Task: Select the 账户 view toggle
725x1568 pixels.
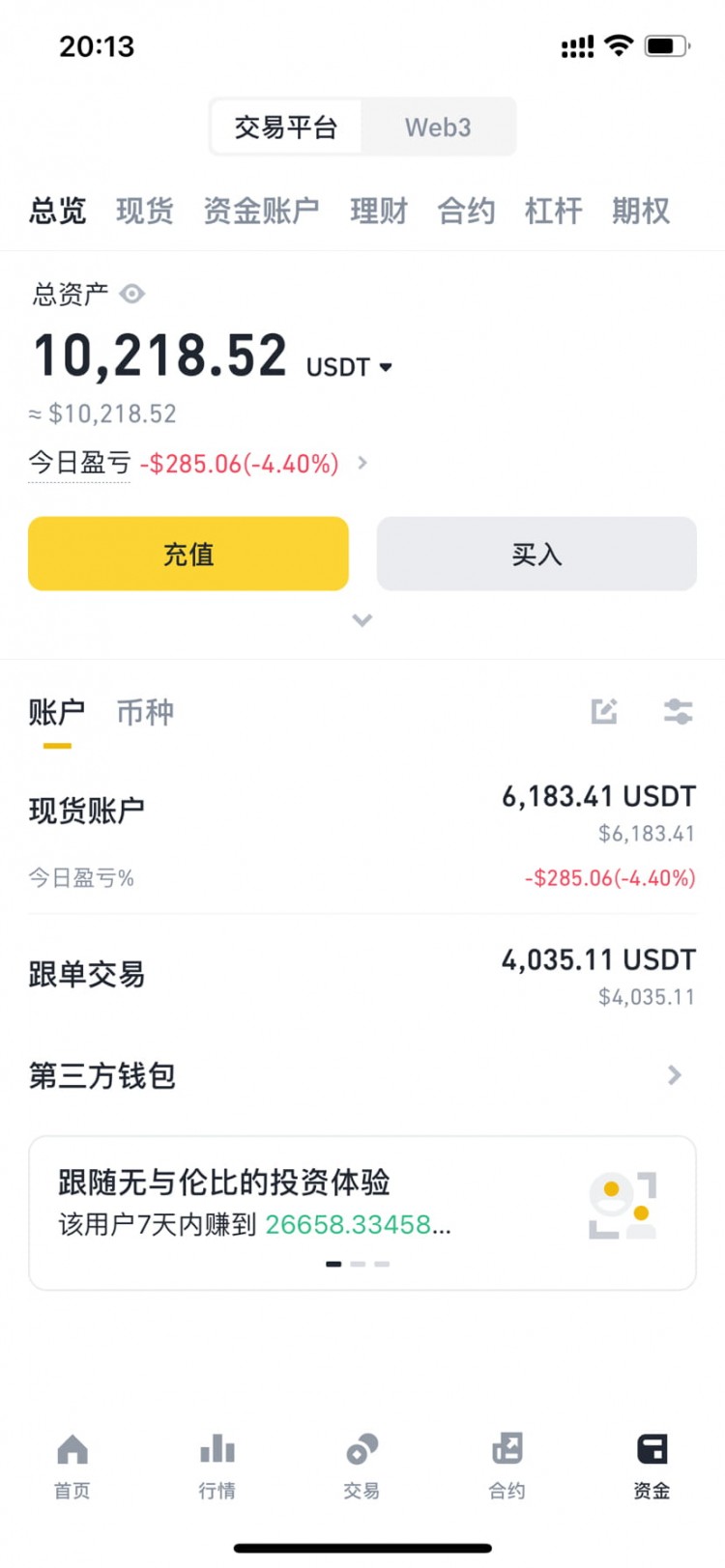Action: (55, 712)
